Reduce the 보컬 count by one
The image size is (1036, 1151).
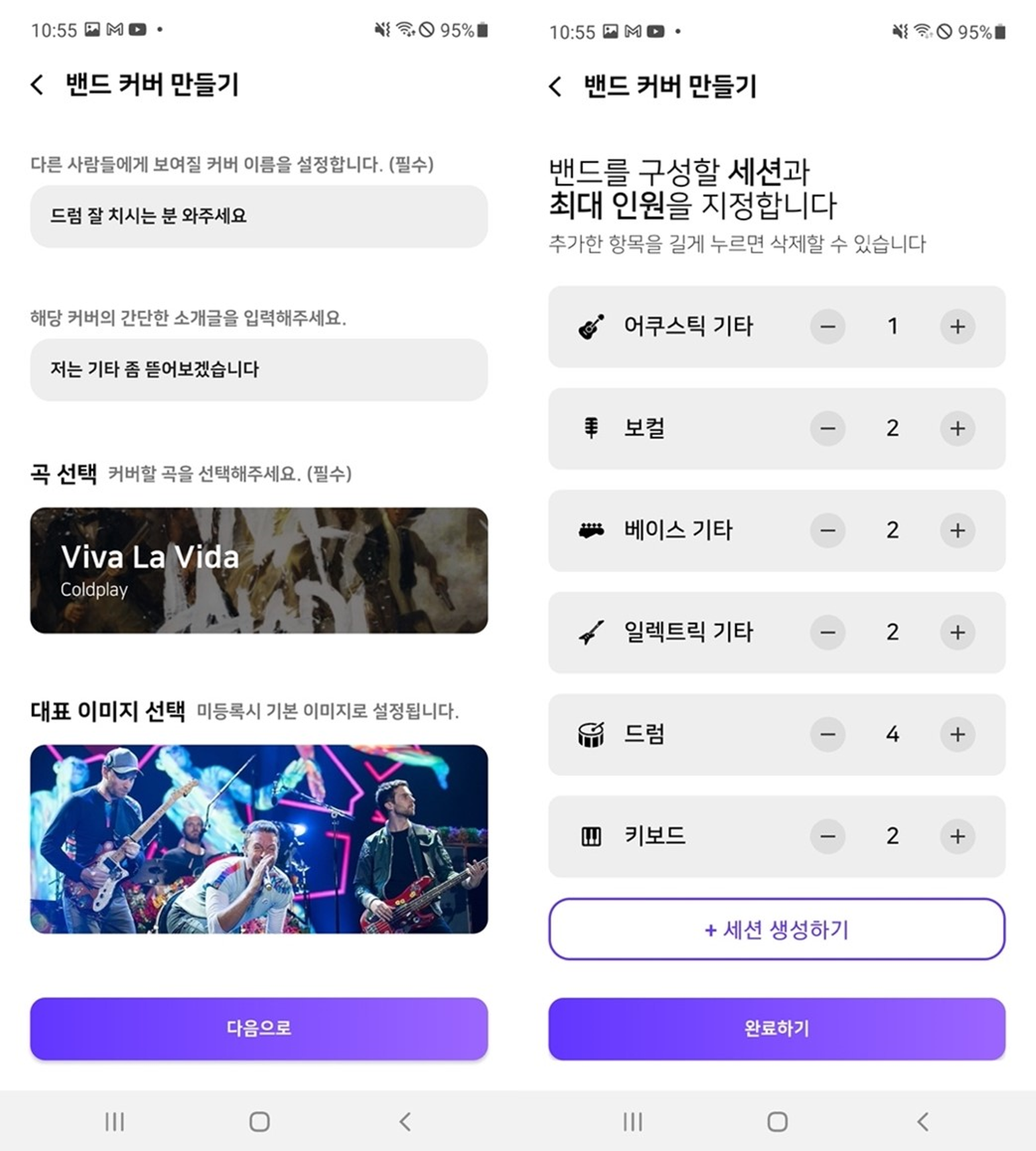pos(827,428)
